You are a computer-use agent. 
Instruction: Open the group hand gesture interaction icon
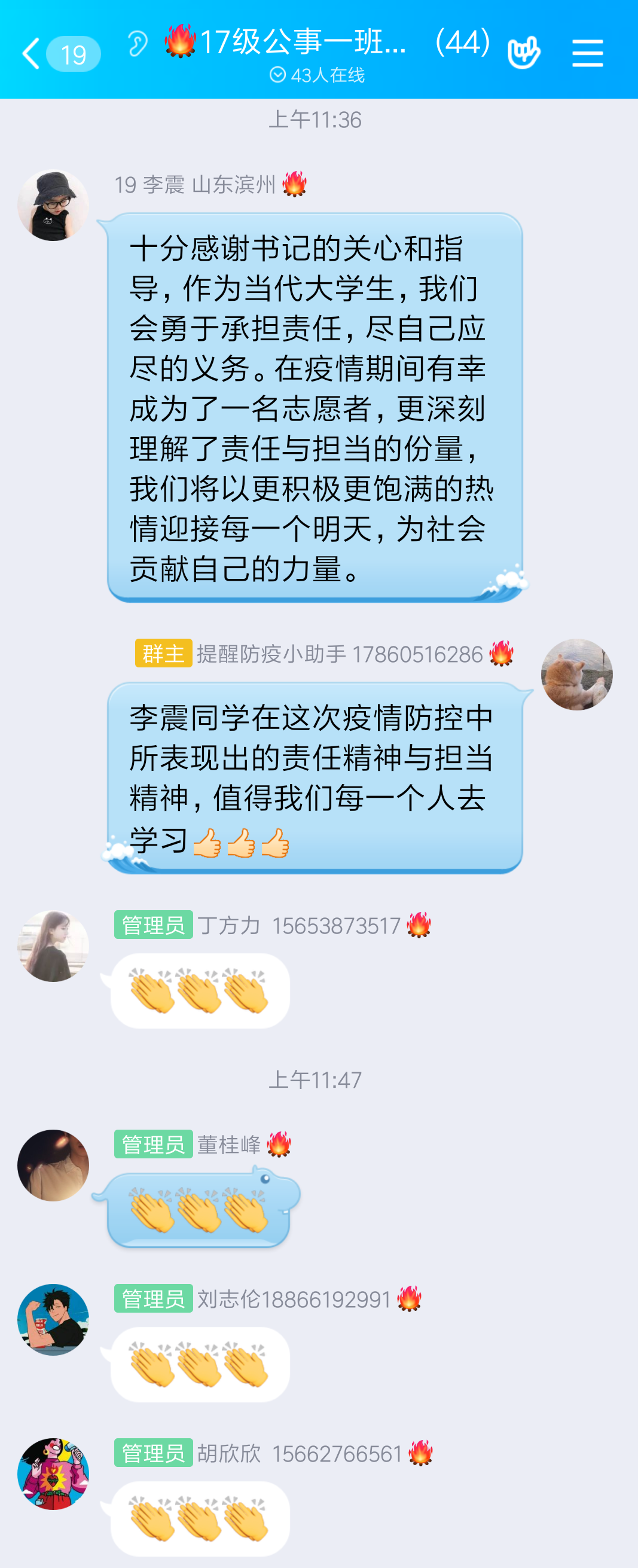pos(524,53)
